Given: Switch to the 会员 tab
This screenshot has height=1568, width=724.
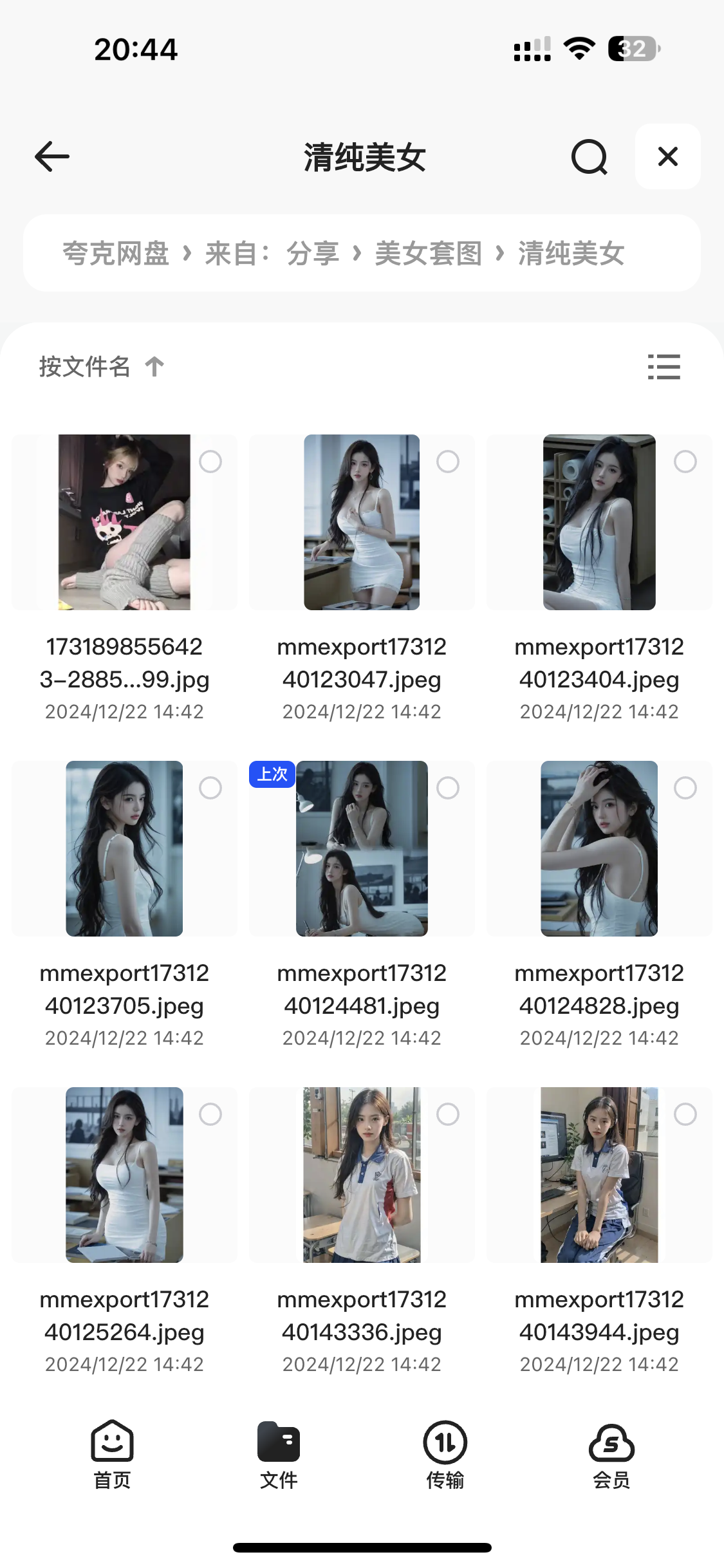Looking at the screenshot, I should coord(611,1455).
